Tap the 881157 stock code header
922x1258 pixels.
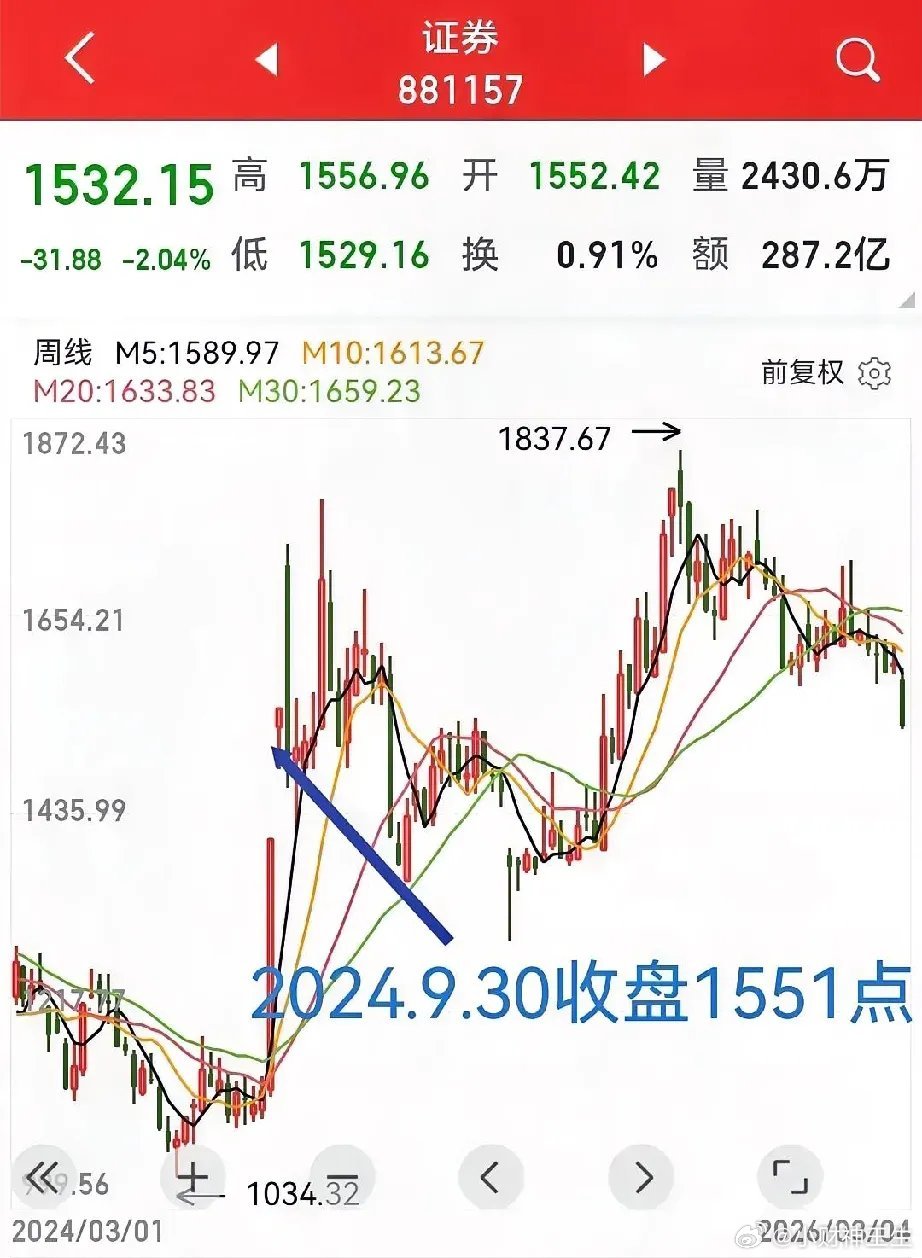click(x=461, y=89)
